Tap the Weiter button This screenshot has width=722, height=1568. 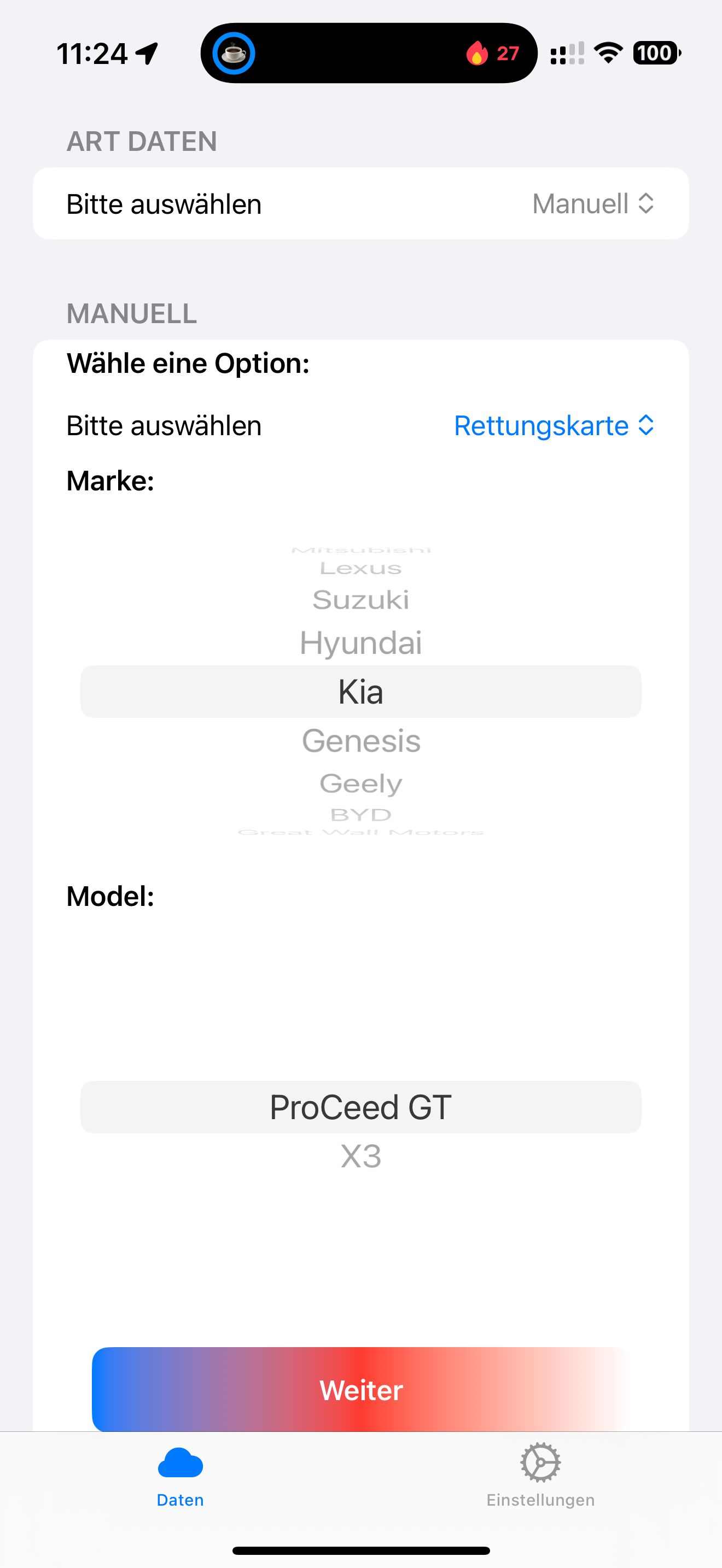tap(361, 1390)
